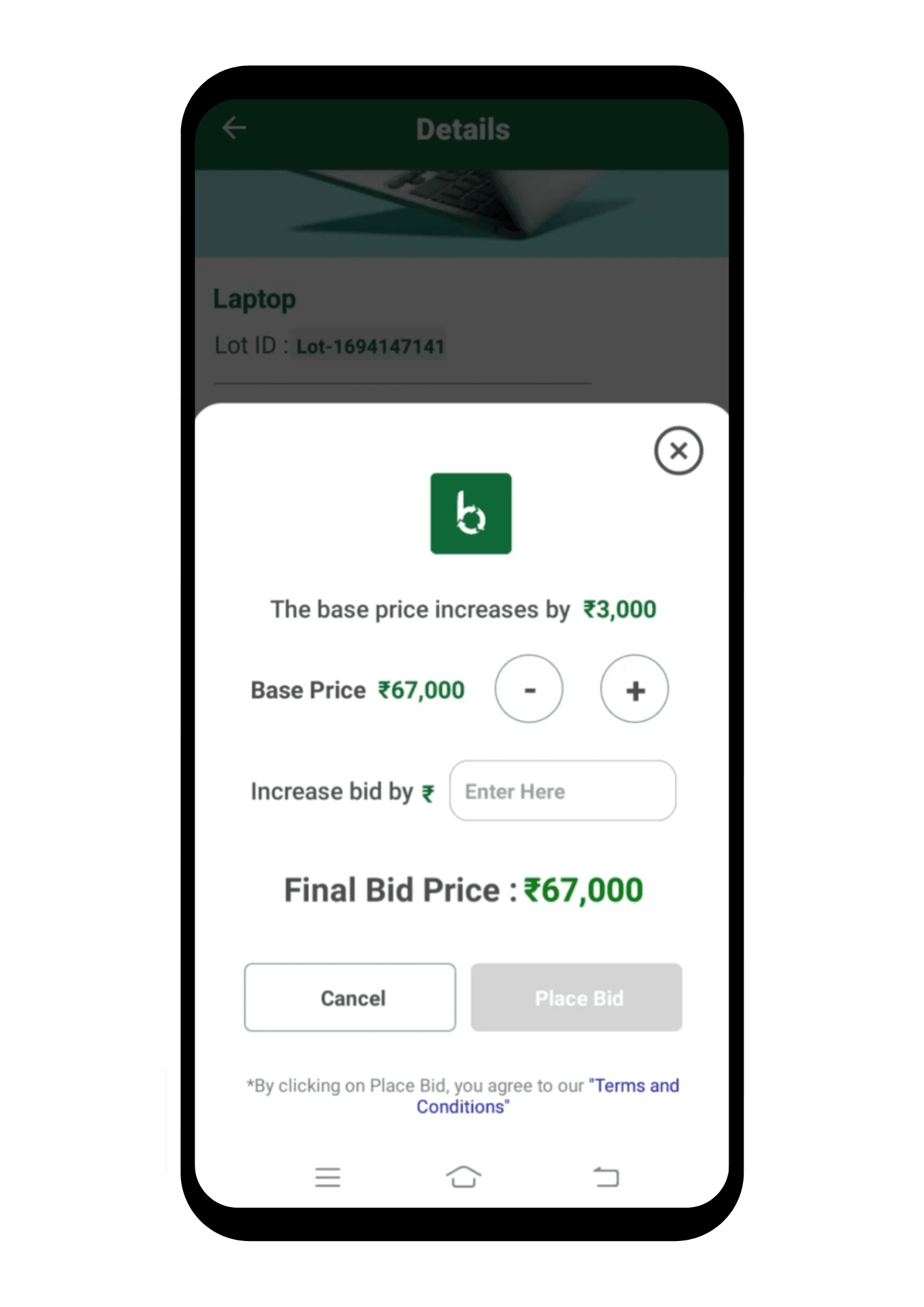Screen dimensions: 924x1307
Task: Tap the Place Bid button
Action: [x=576, y=997]
